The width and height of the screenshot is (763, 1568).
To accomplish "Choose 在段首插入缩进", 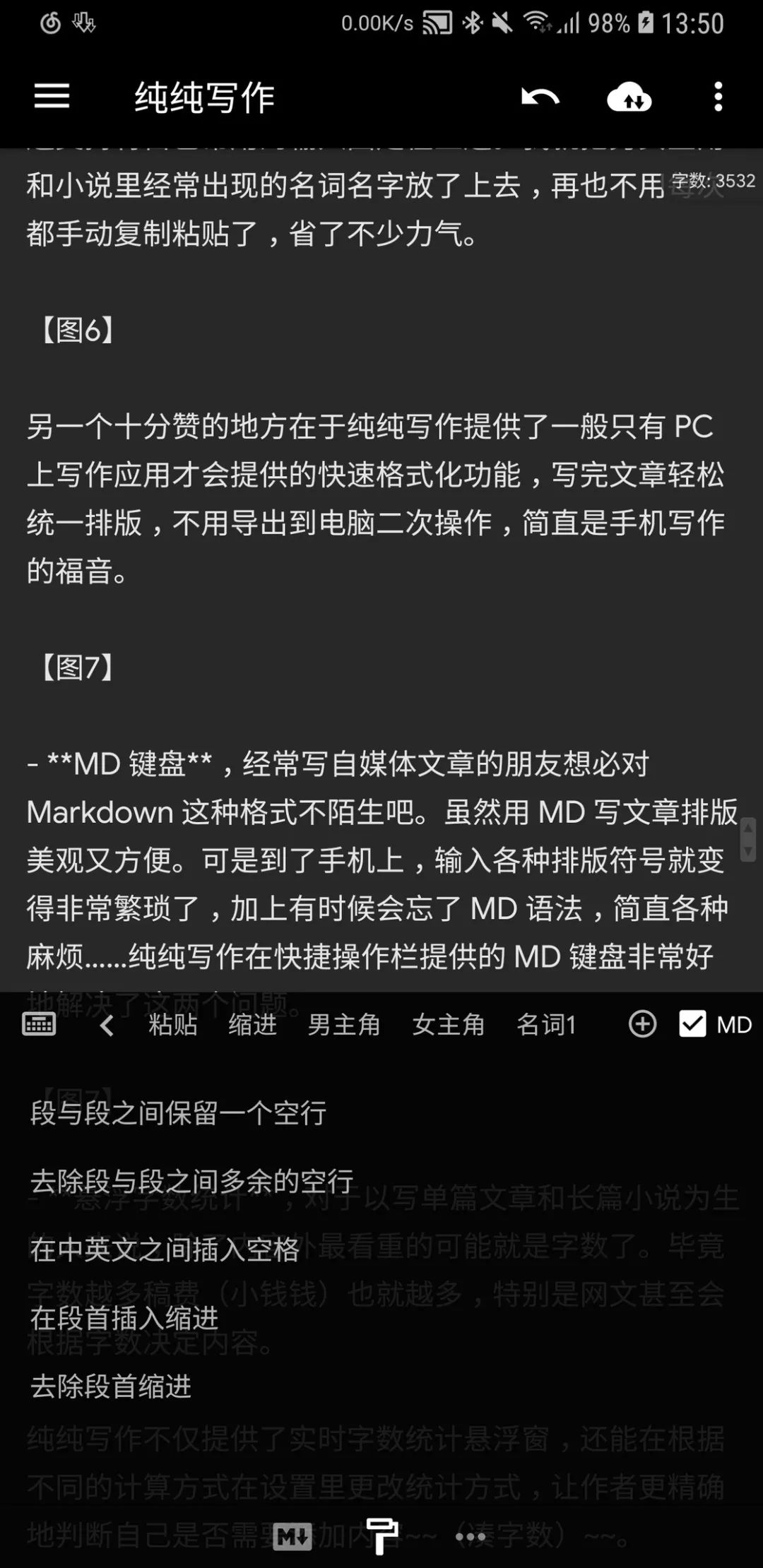I will [124, 1318].
